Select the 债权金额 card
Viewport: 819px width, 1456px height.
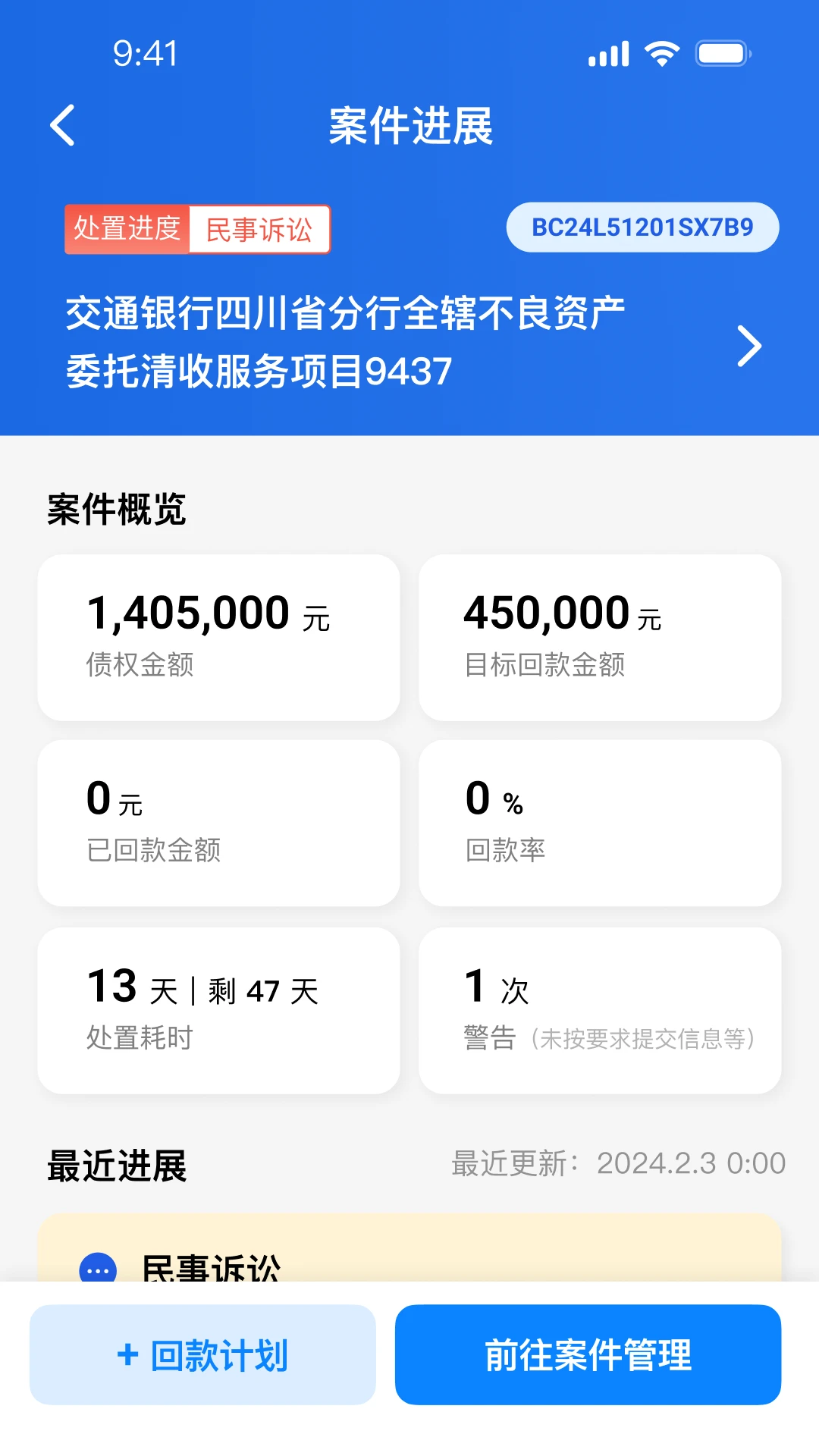pos(219,637)
